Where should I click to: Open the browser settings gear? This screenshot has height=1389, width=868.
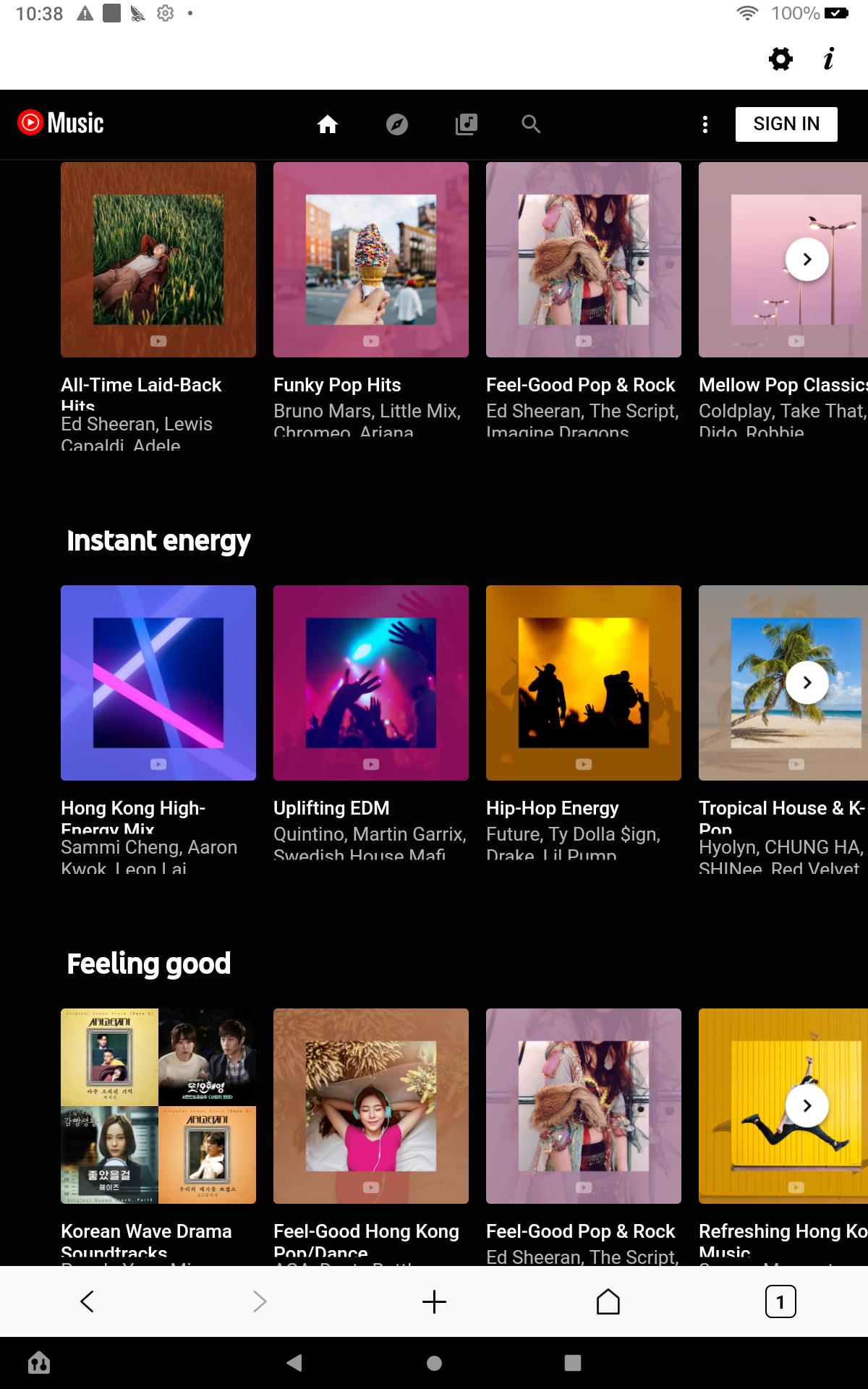(780, 59)
